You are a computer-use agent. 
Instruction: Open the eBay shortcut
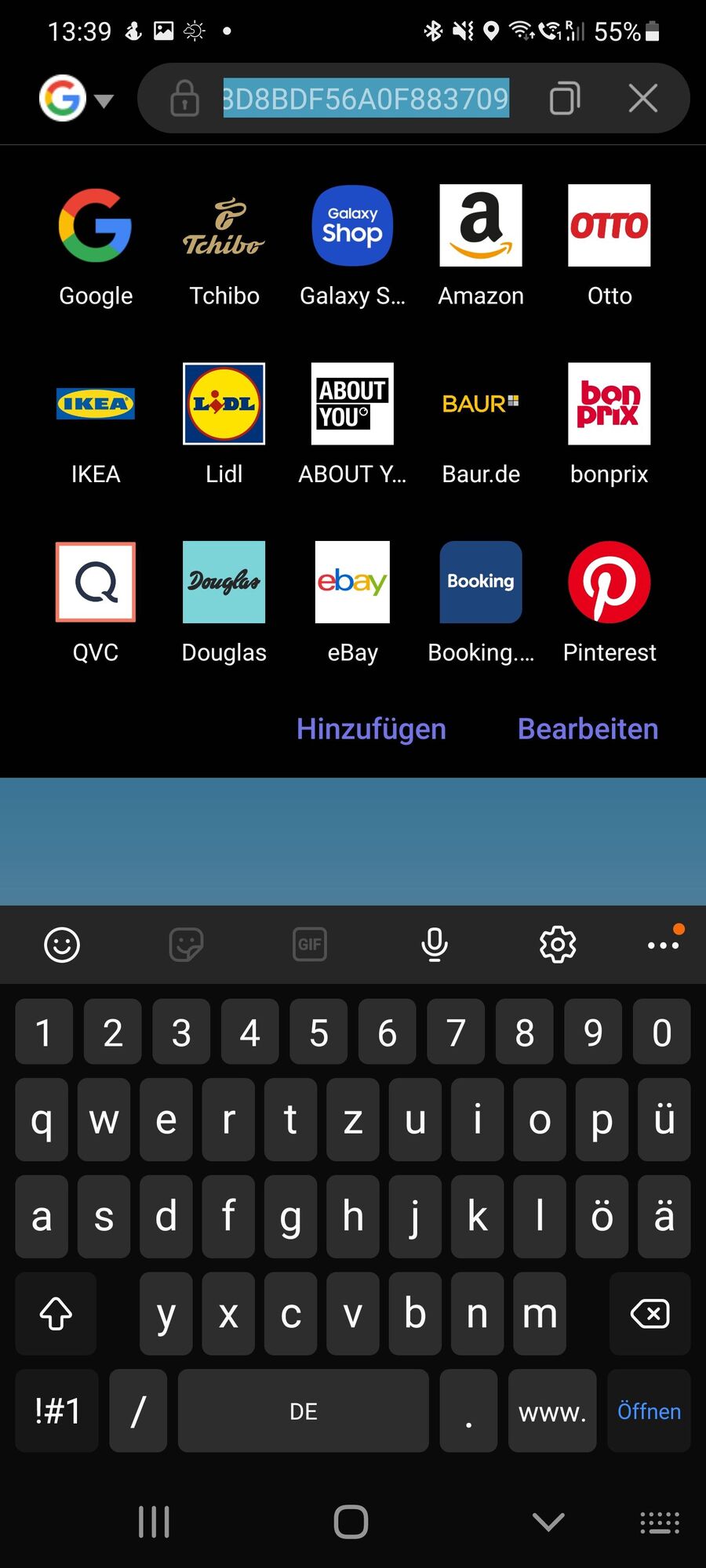352,582
